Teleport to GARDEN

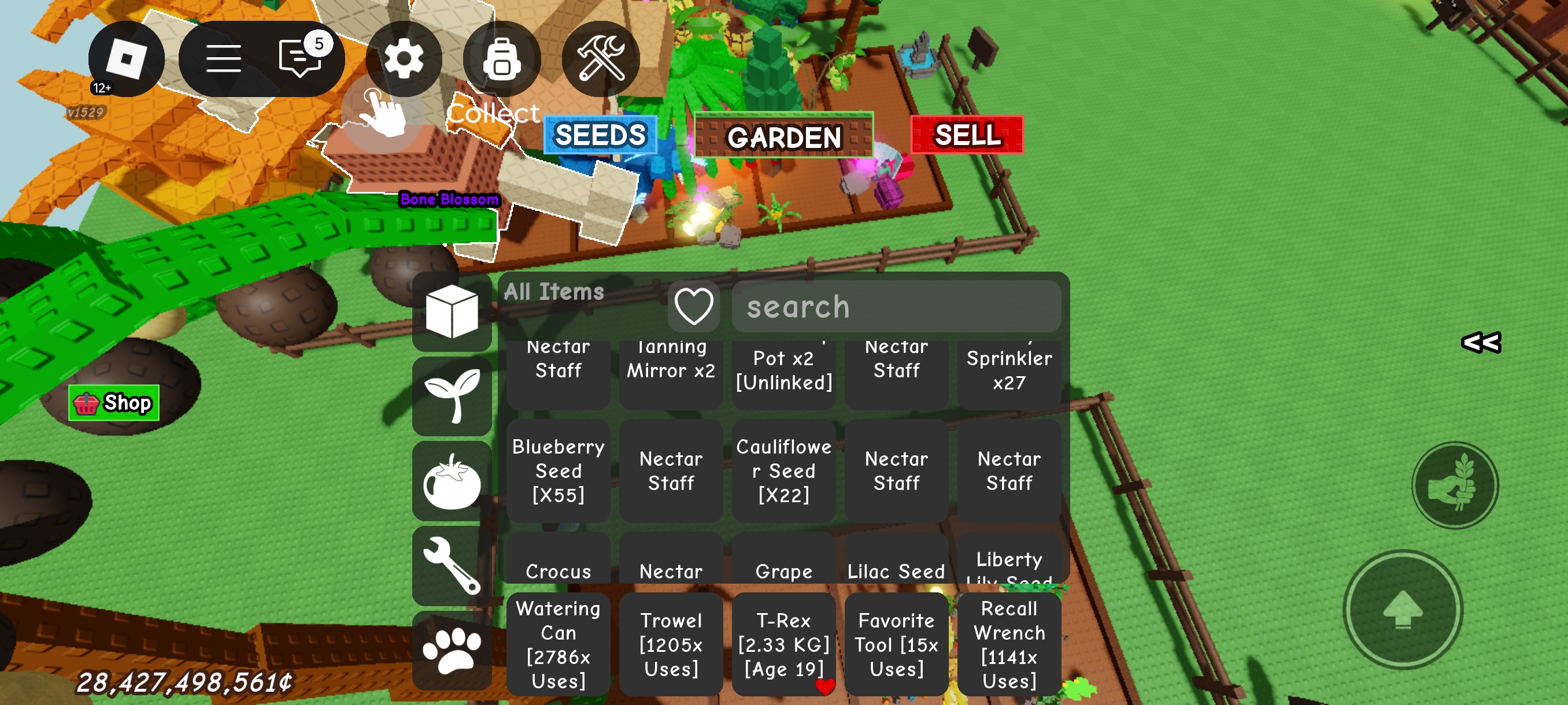click(784, 136)
